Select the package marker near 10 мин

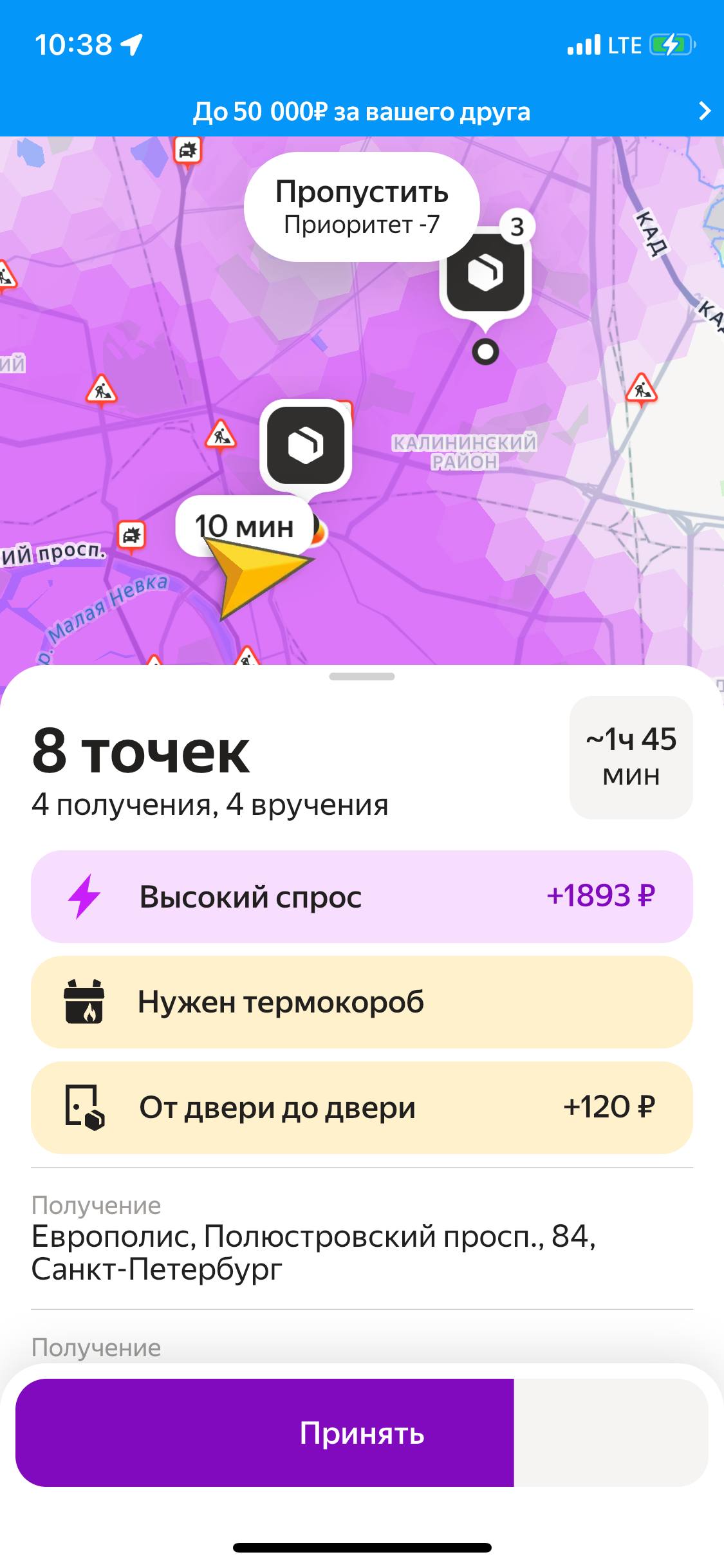306,445
